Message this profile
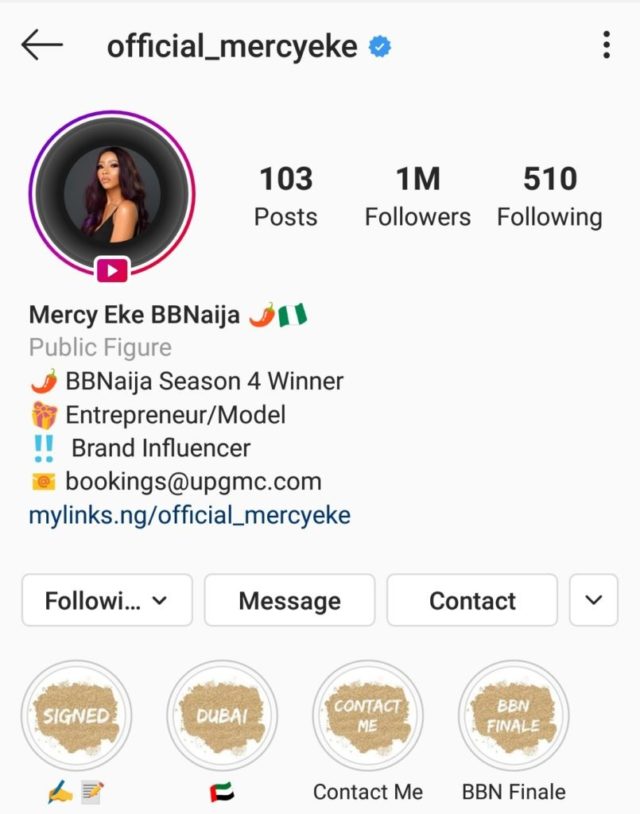This screenshot has height=814, width=640. pyautogui.click(x=289, y=600)
